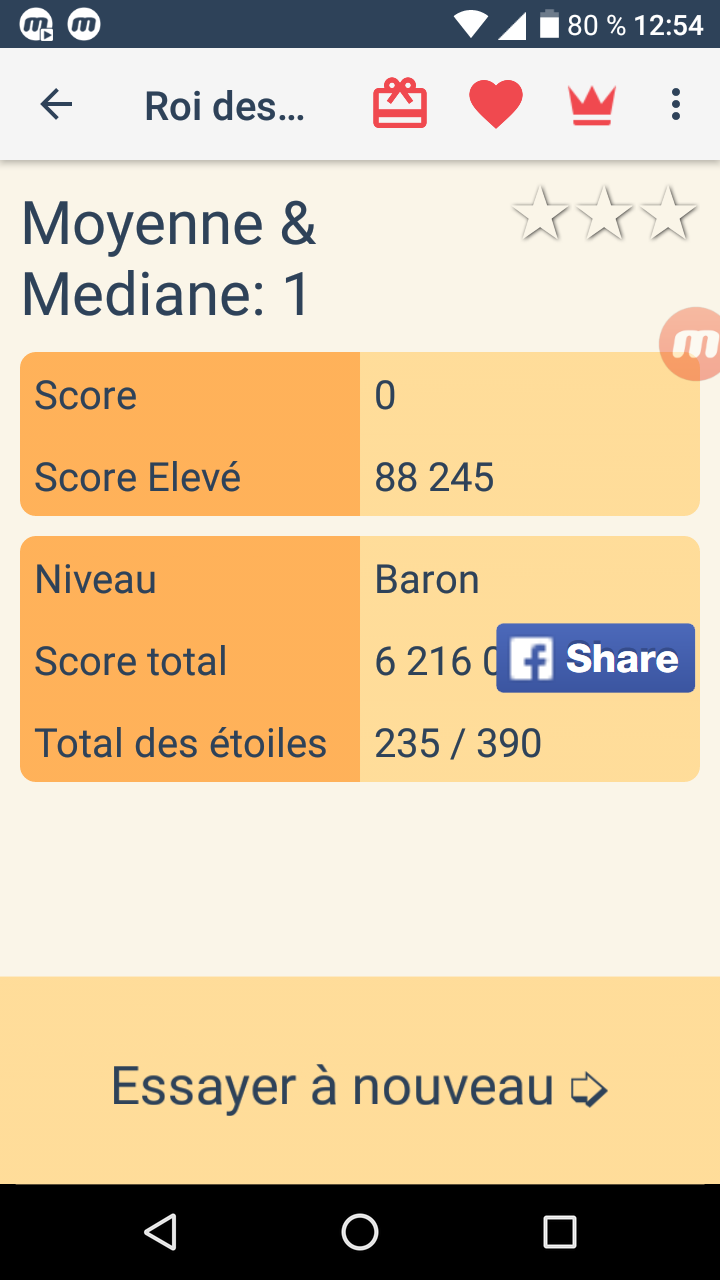Open the crown icon in toolbar
Image resolution: width=720 pixels, height=1280 pixels.
pos(592,104)
